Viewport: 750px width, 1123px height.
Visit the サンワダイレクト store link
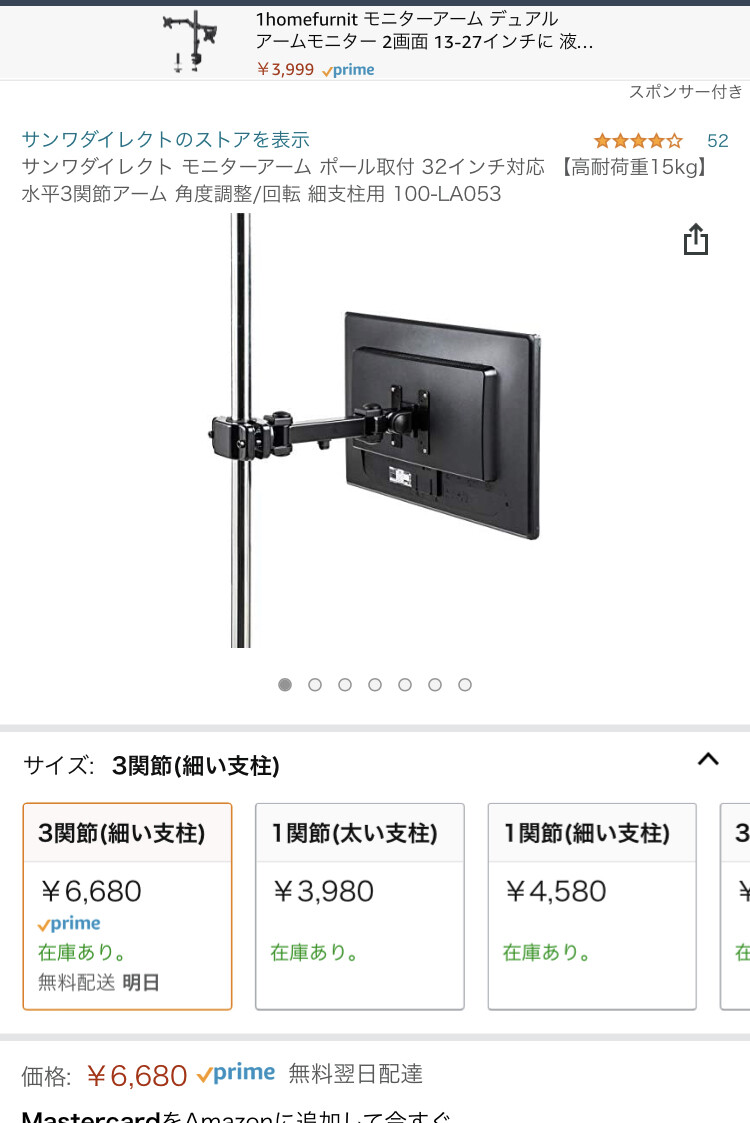(166, 140)
